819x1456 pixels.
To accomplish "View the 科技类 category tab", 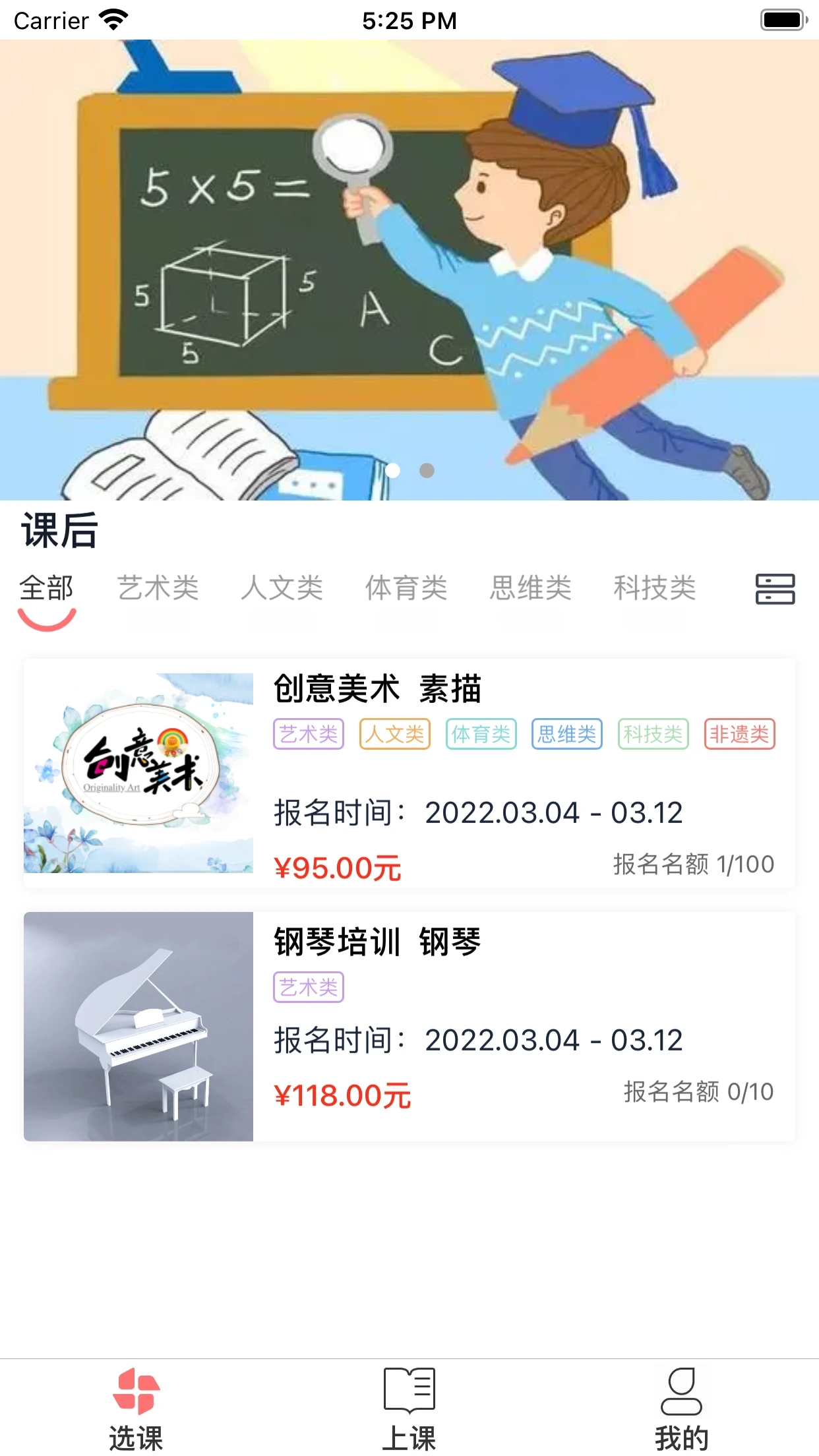I will point(655,588).
